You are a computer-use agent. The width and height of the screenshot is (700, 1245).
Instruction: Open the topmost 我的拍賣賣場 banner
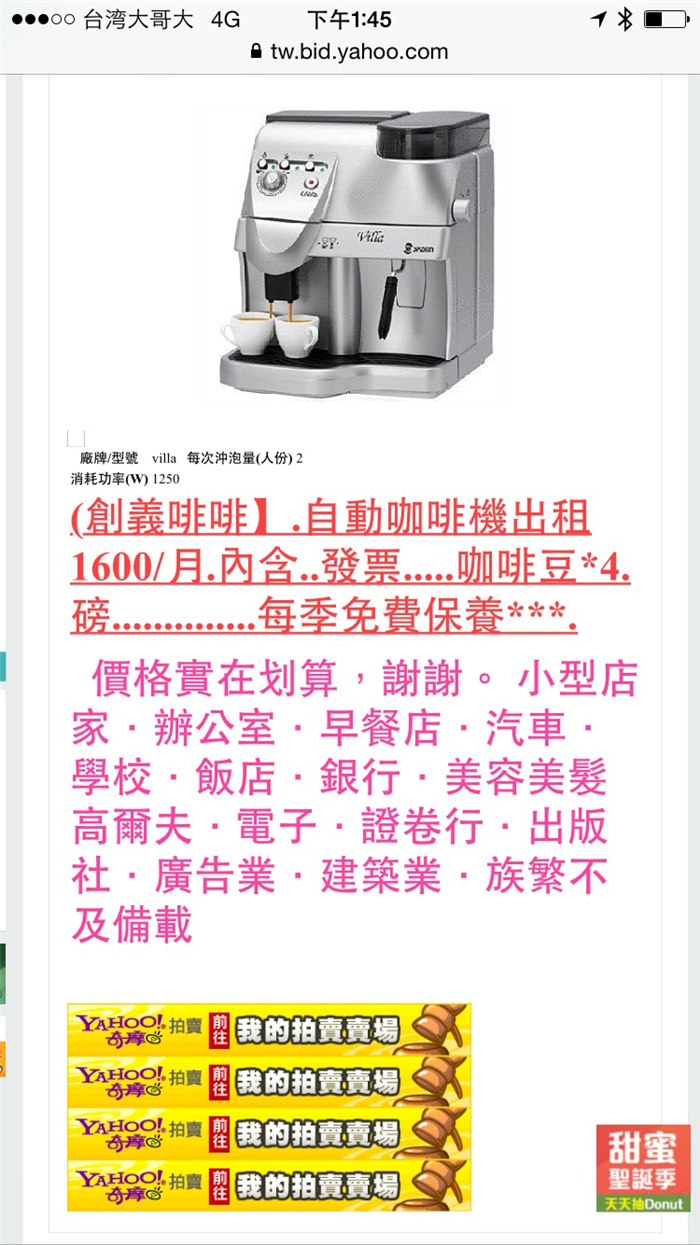coord(269,1029)
